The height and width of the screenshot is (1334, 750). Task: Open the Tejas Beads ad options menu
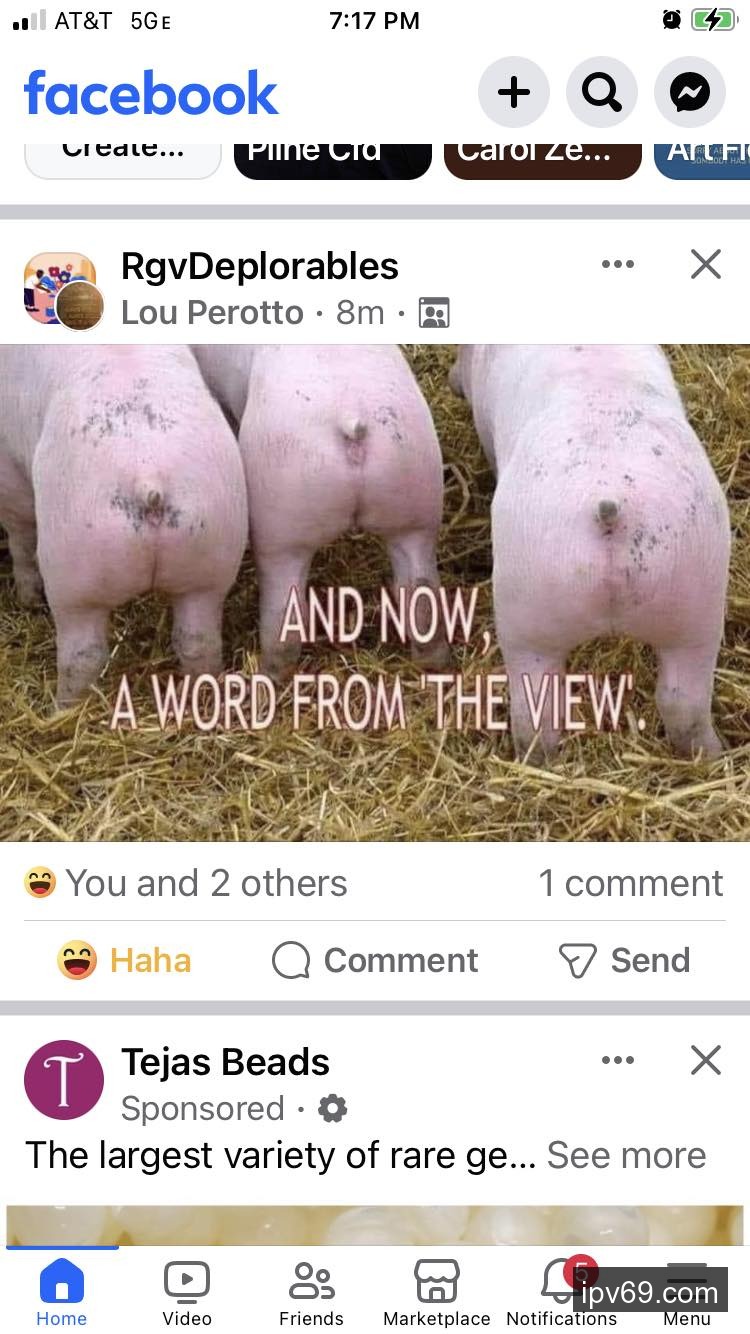(x=618, y=1061)
